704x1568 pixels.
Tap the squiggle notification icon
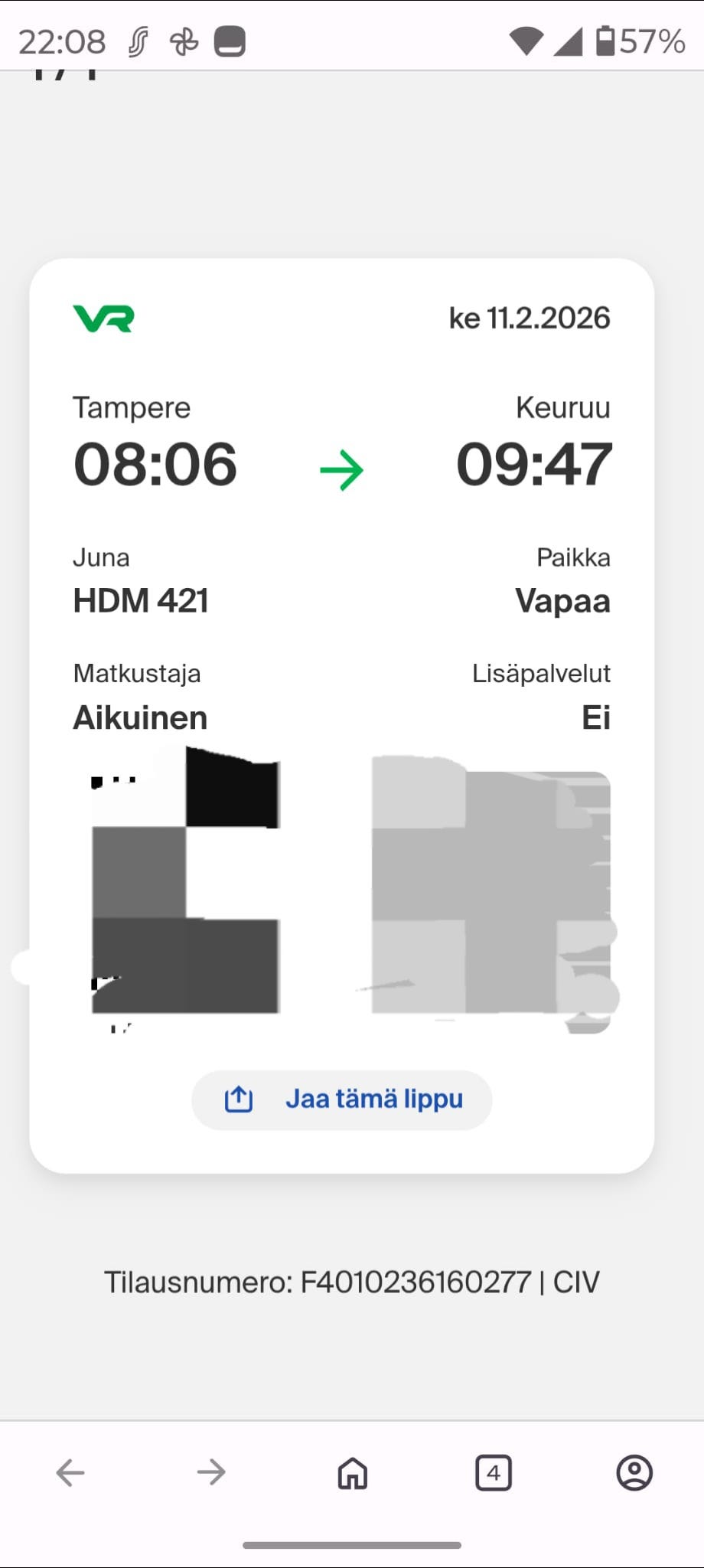tap(139, 41)
